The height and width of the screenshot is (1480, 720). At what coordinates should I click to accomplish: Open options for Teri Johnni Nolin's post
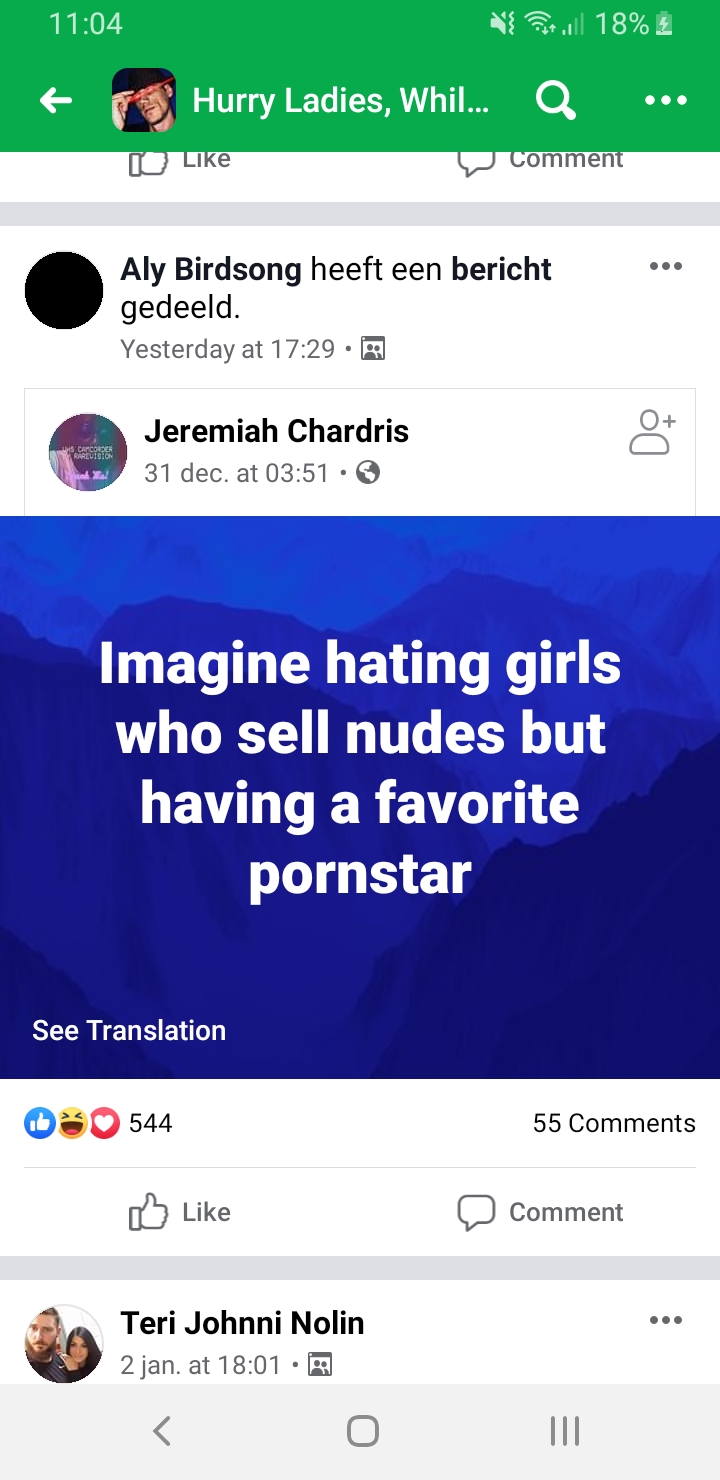point(665,1320)
